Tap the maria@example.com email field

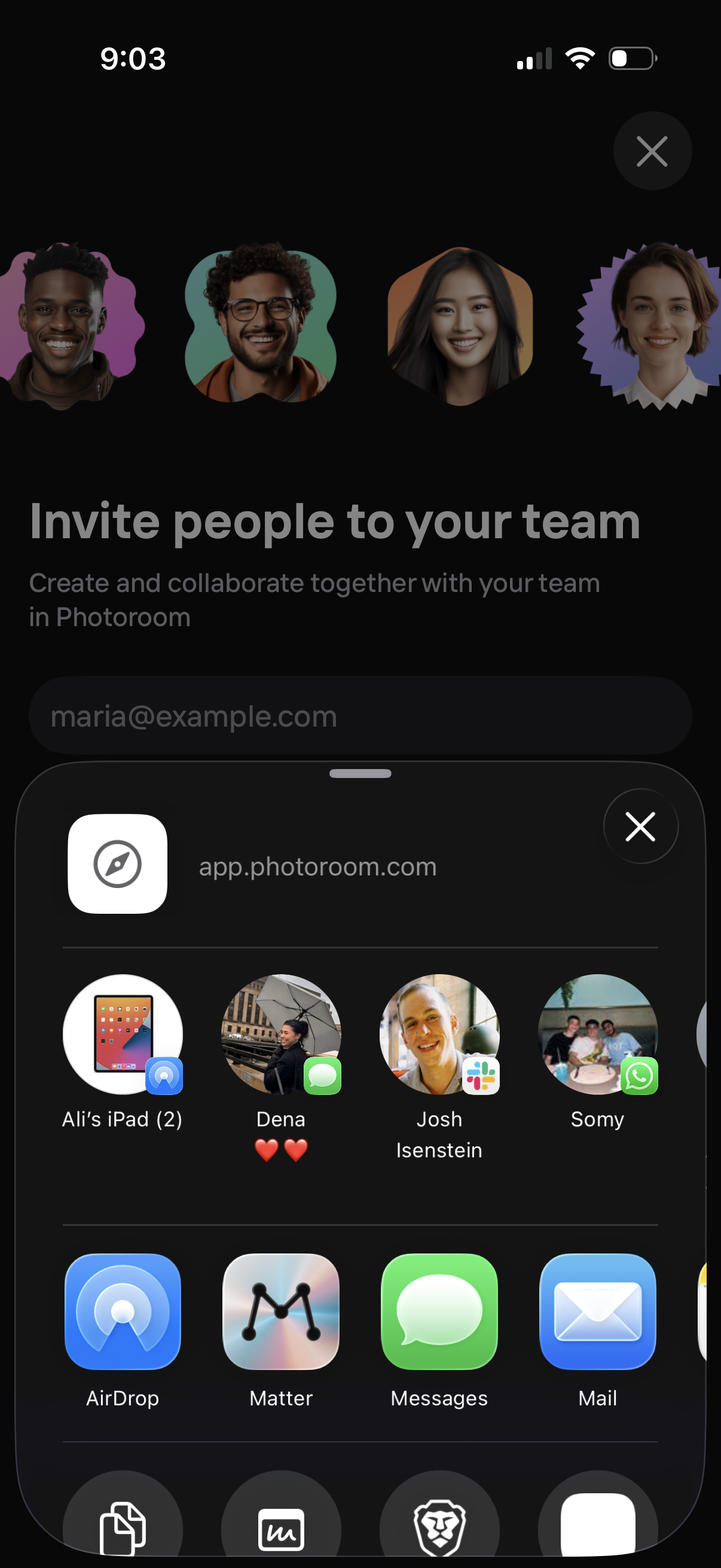[x=360, y=716]
